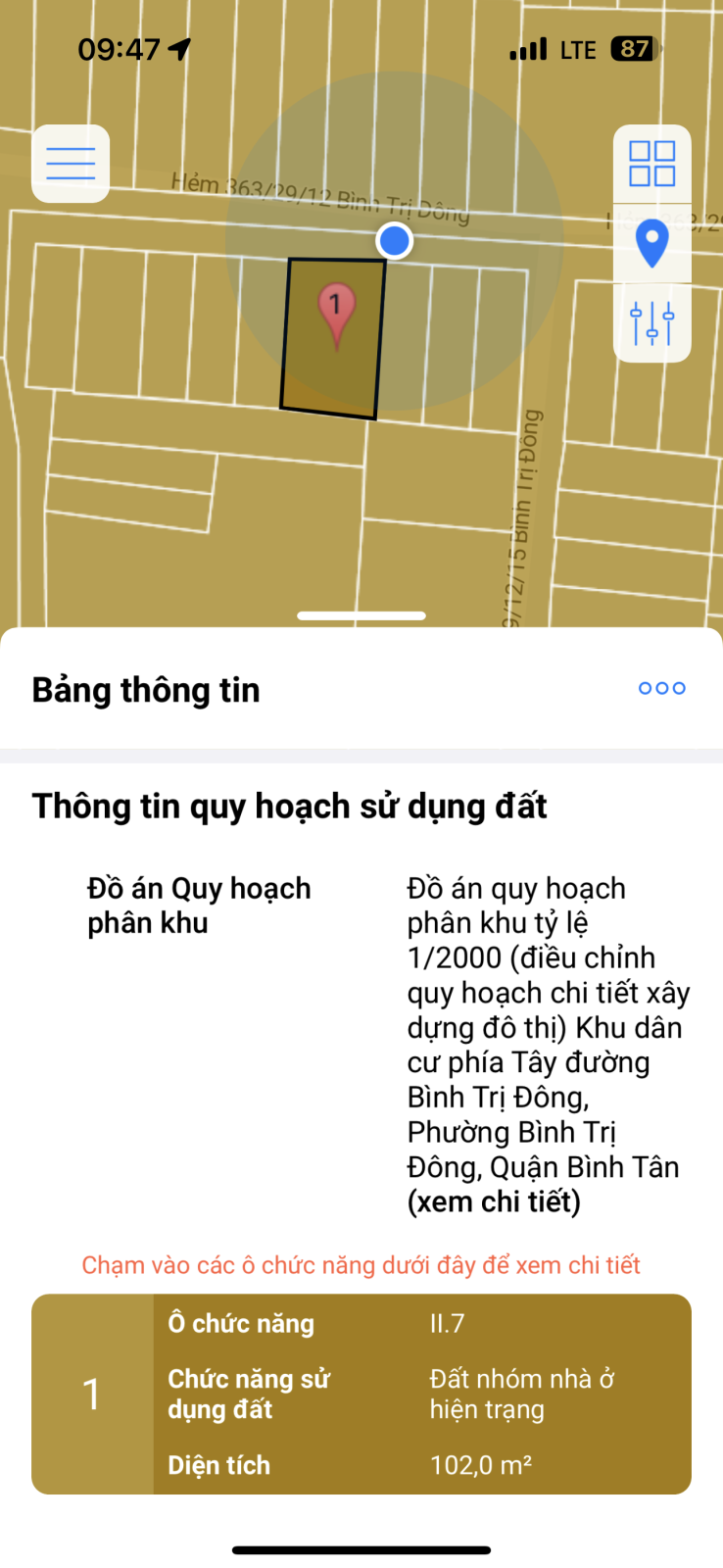Tap the "xem chi tiết" link

494,1201
